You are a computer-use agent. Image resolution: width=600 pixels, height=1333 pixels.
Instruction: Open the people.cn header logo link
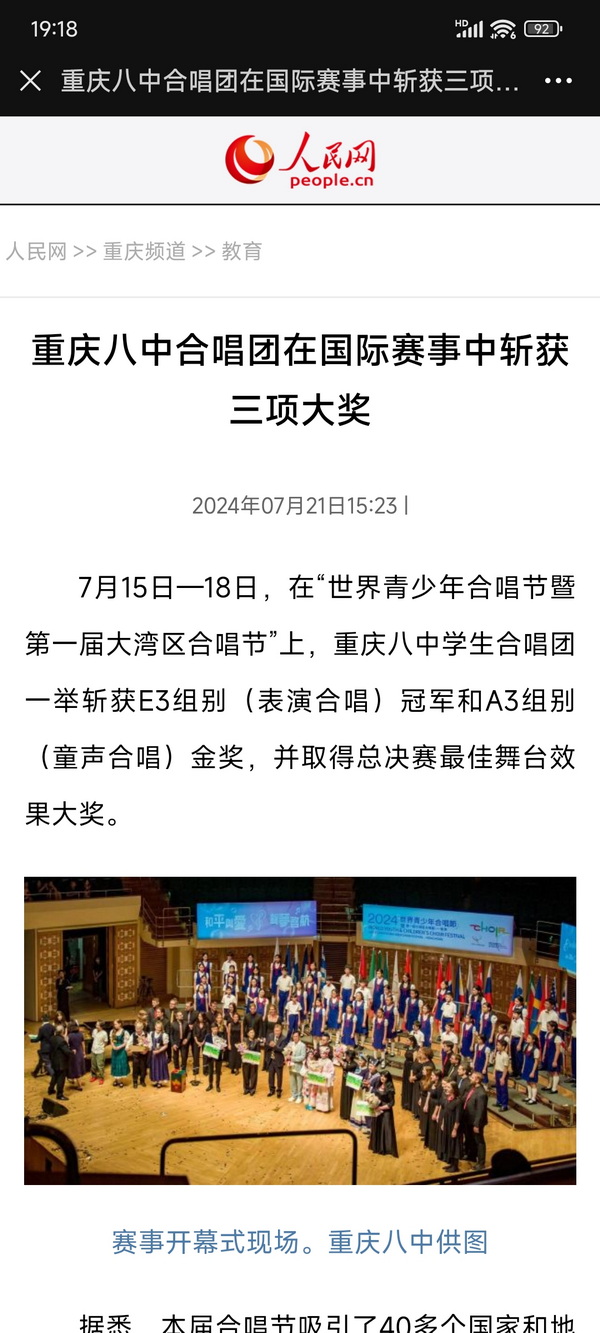(x=300, y=161)
